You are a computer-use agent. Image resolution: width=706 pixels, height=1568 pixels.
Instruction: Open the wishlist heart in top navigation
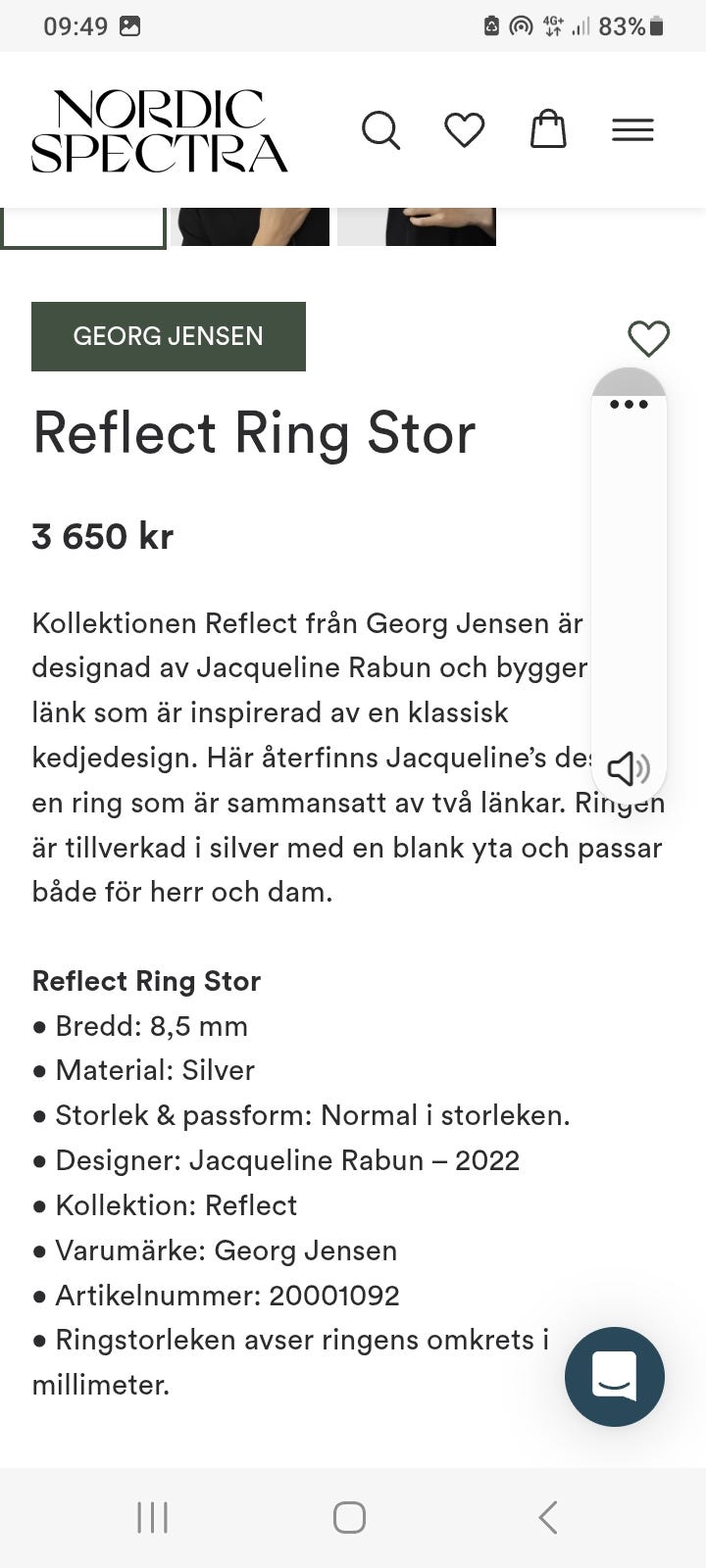(x=464, y=128)
